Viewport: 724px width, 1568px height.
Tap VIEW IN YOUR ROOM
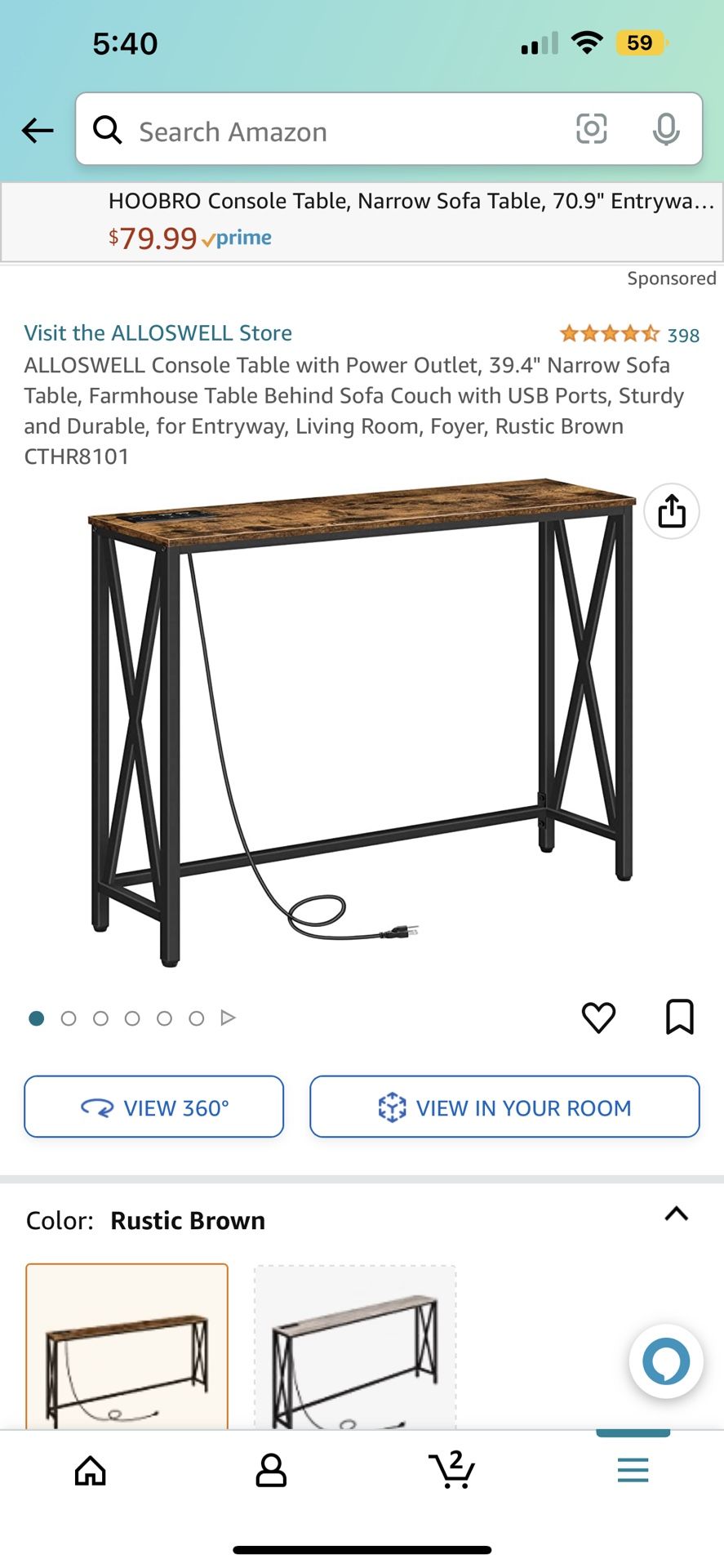(504, 1107)
